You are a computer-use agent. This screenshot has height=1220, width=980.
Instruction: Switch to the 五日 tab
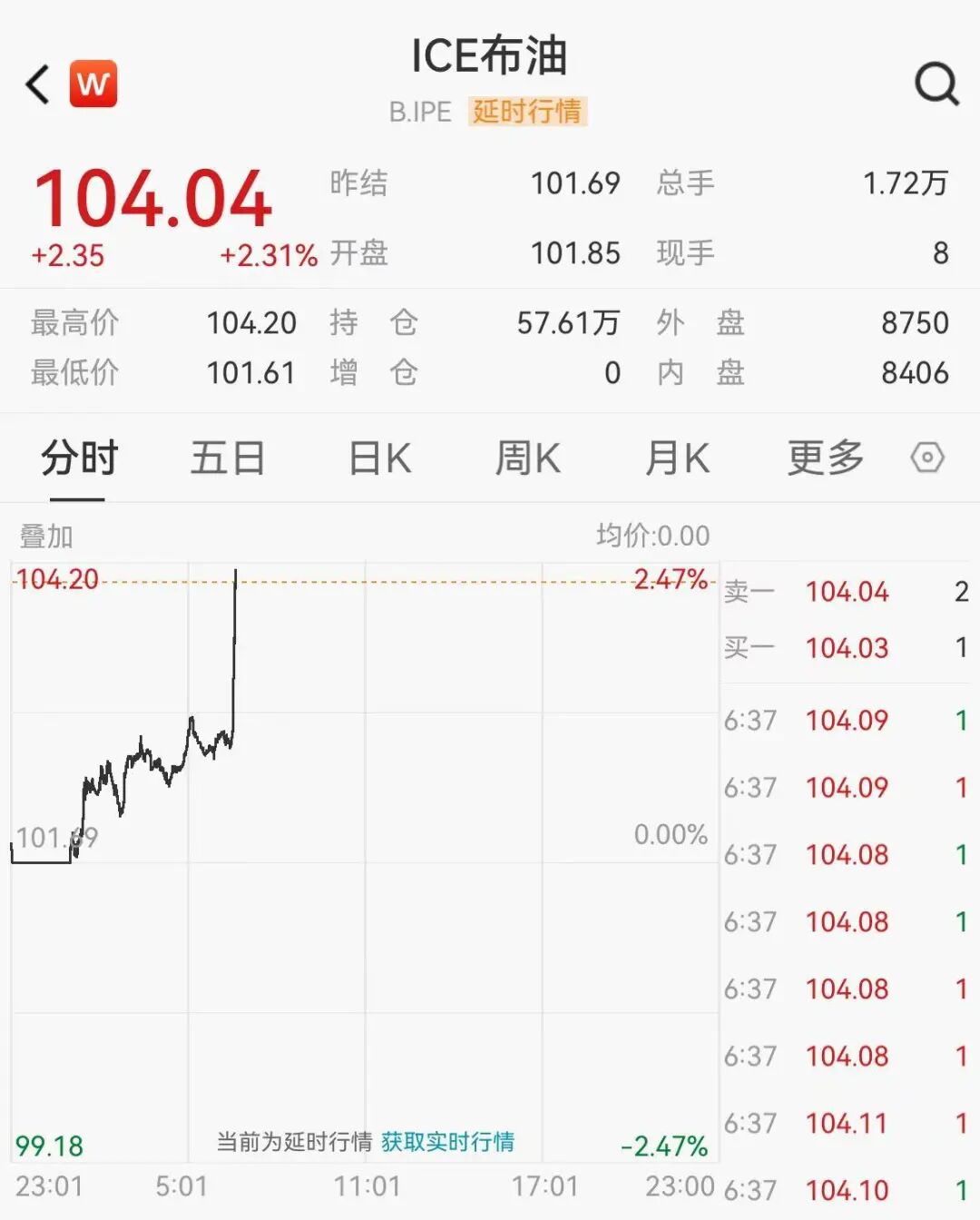(226, 458)
